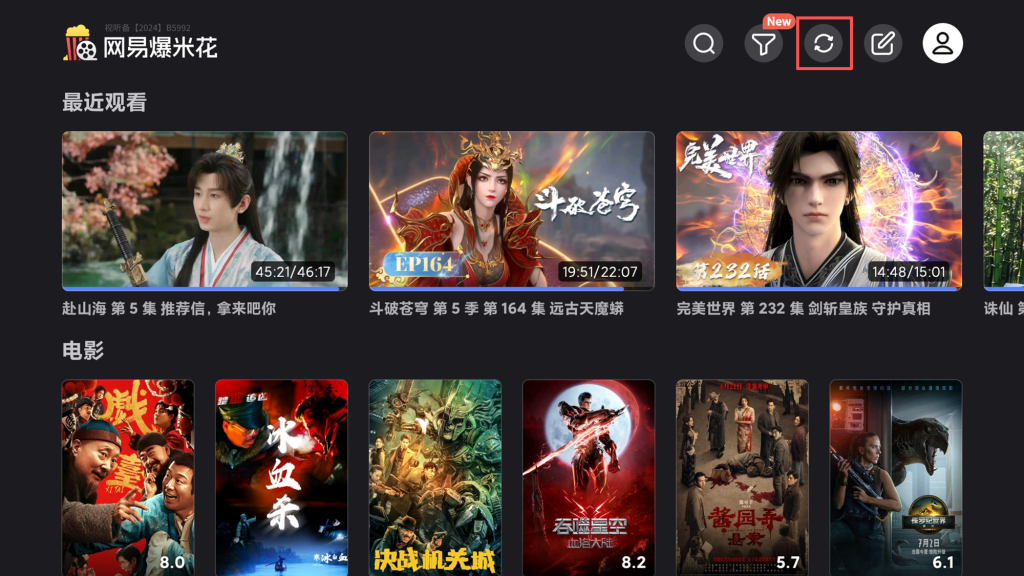
Task: Open the edit pencil icon
Action: [883, 44]
